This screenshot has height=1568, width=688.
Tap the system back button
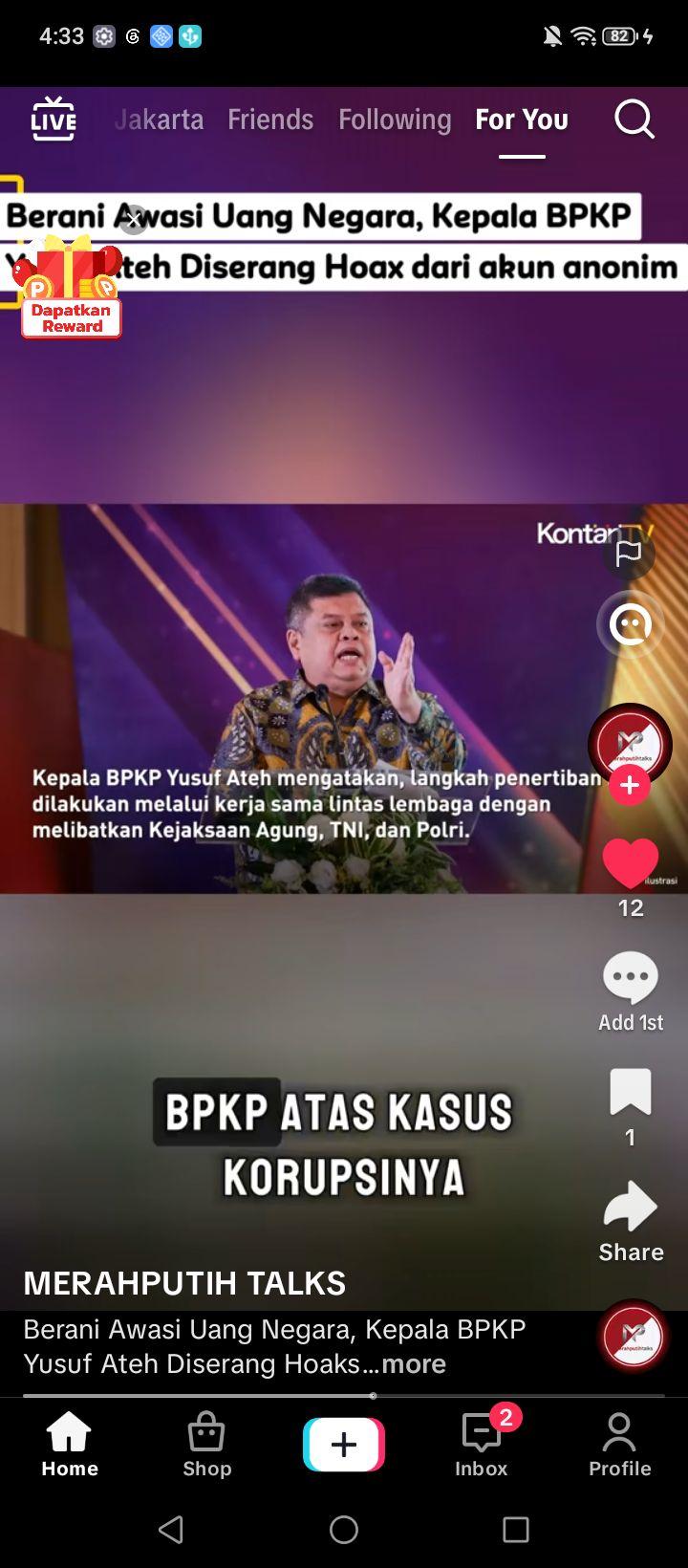coord(171,1530)
